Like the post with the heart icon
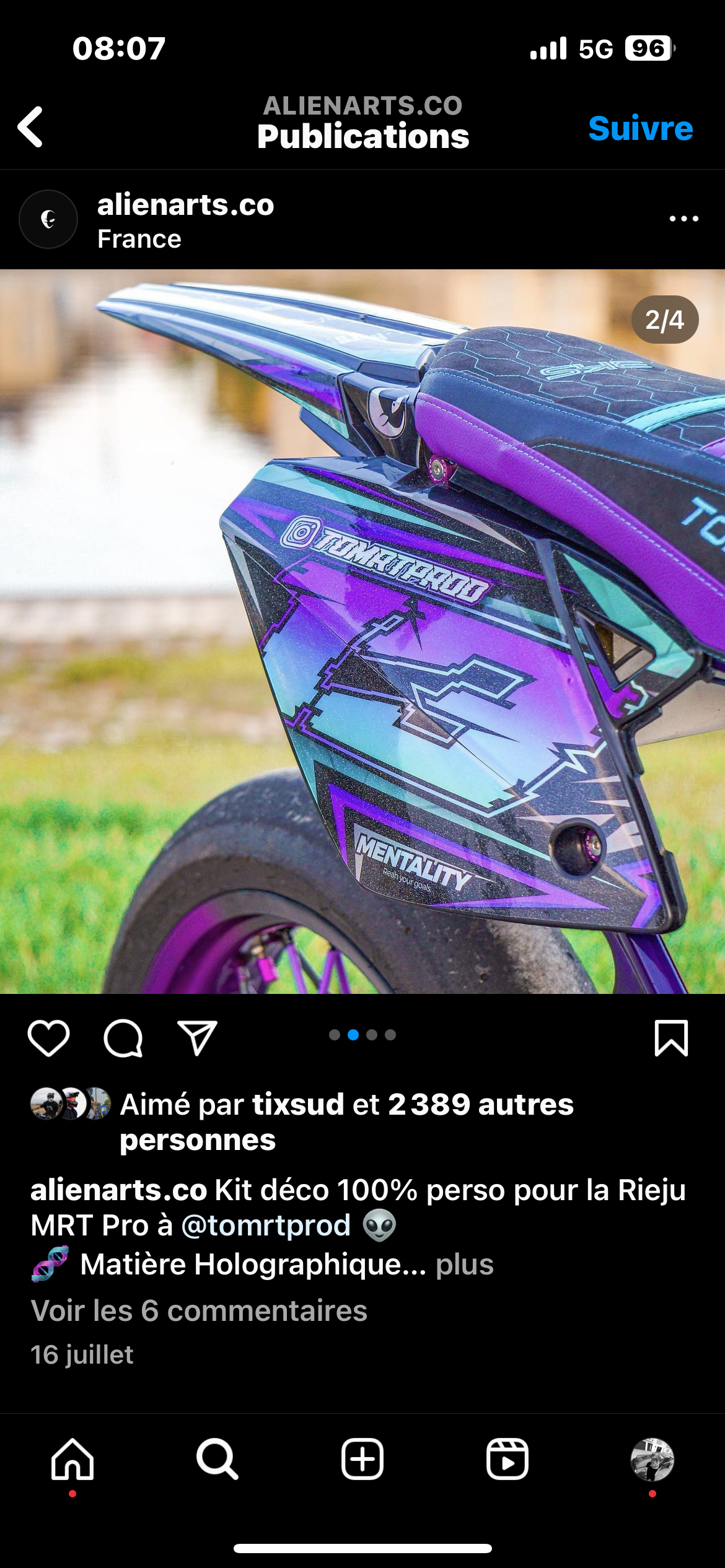The width and height of the screenshot is (725, 1568). click(48, 1038)
